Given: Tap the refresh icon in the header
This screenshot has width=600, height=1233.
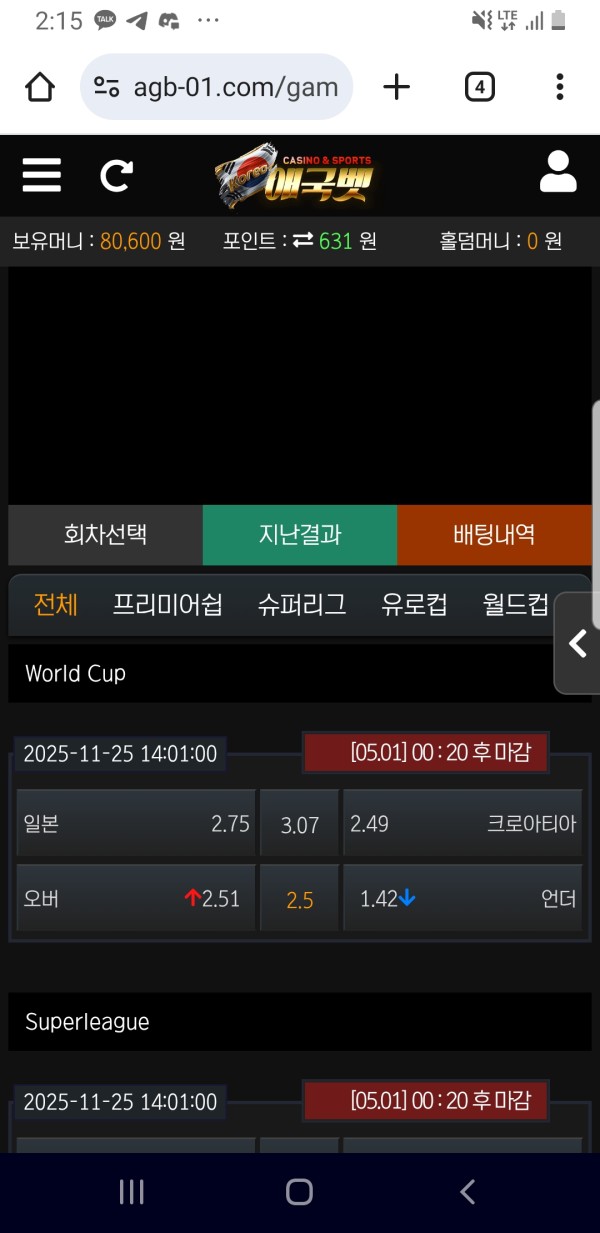Looking at the screenshot, I should [x=117, y=176].
